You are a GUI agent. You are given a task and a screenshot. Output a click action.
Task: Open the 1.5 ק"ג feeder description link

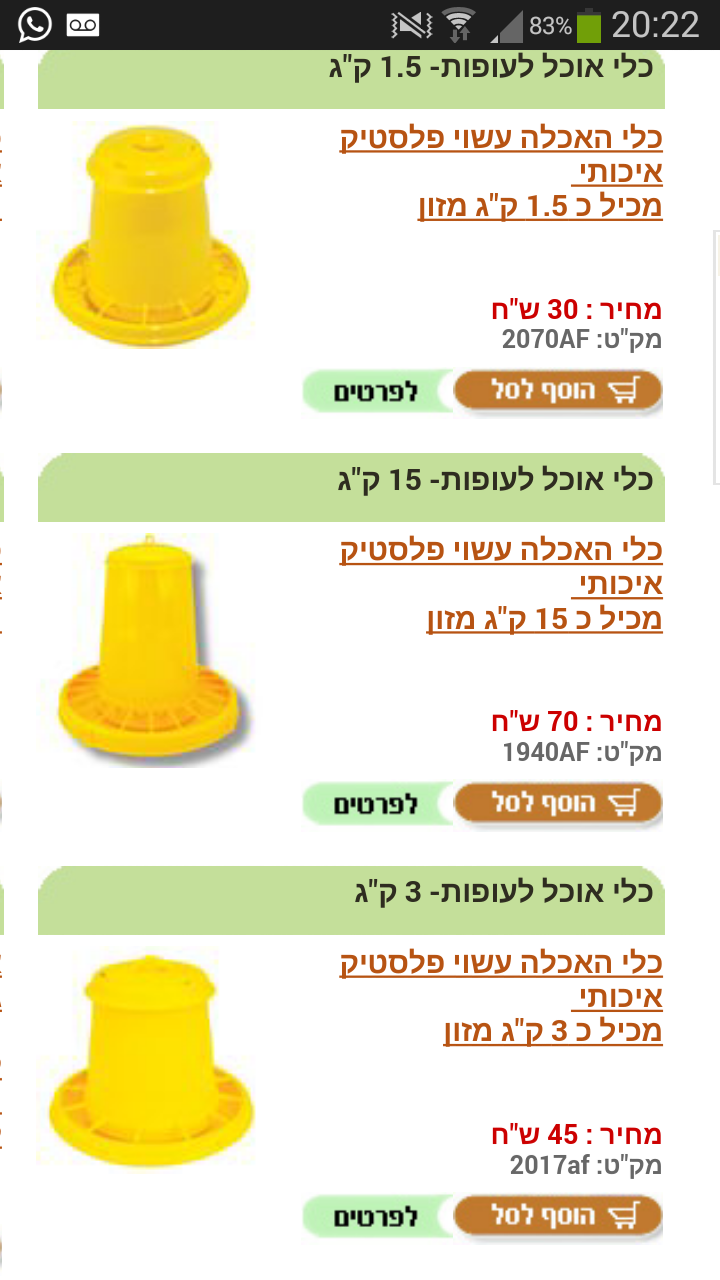point(501,172)
